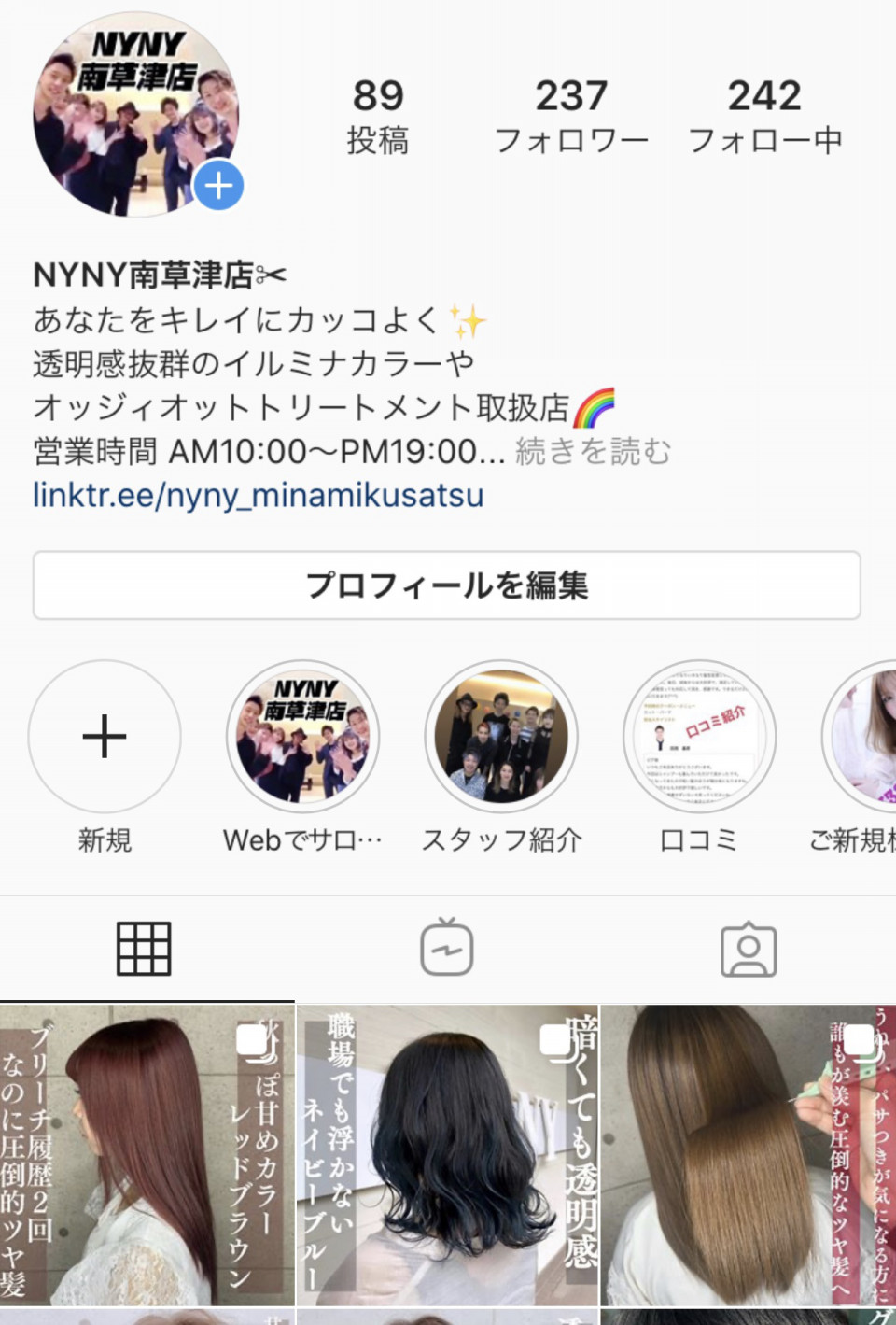The height and width of the screenshot is (1325, 896).
Task: Switch to the grid posts tab
Action: [144, 949]
